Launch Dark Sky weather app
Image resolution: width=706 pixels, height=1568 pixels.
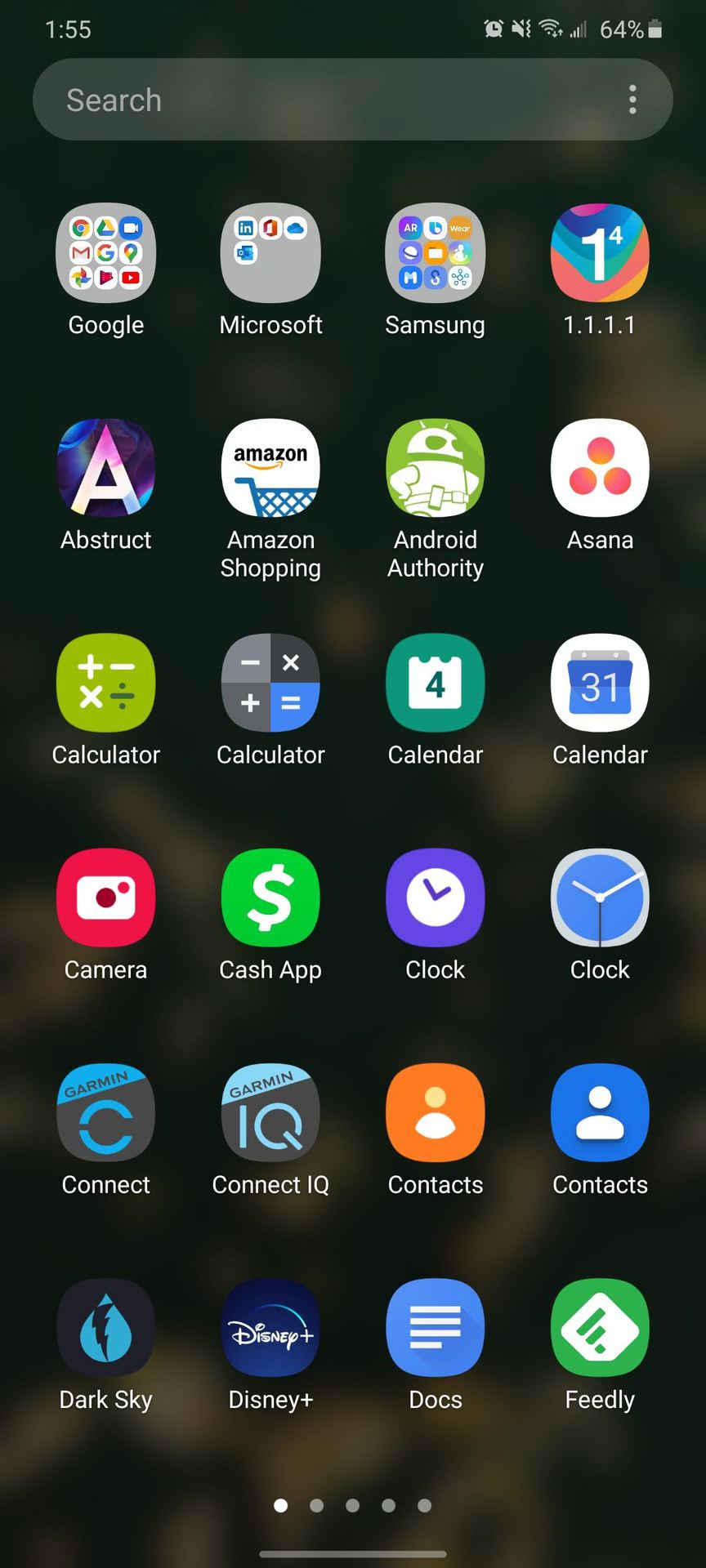coord(106,1327)
